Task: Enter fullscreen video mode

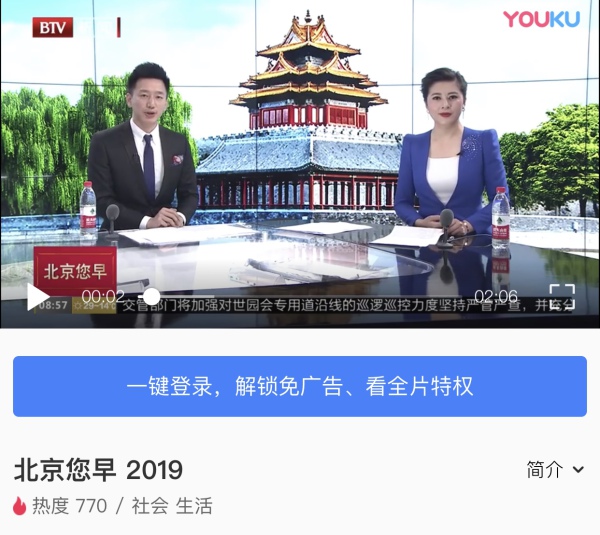Action: point(562,296)
